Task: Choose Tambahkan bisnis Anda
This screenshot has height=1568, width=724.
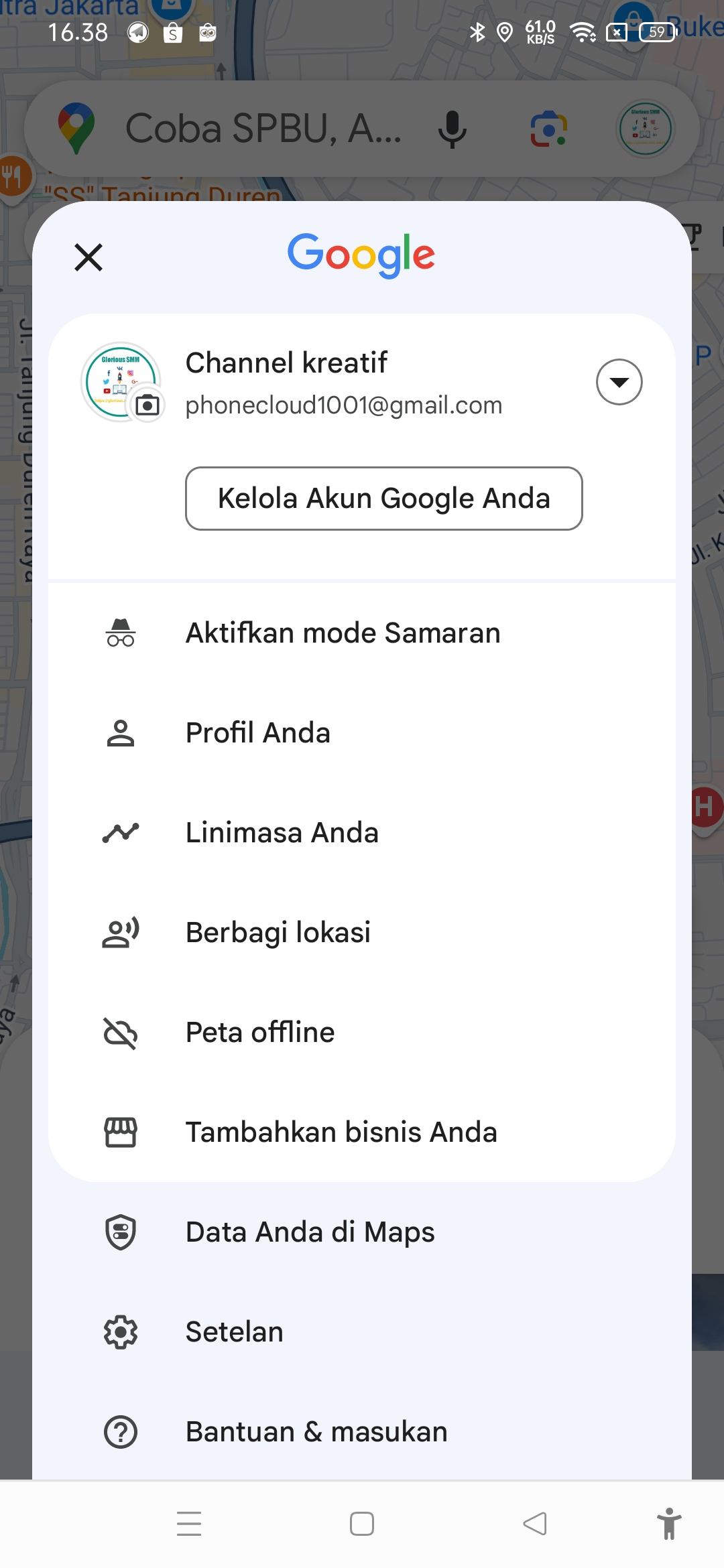Action: (x=362, y=1132)
